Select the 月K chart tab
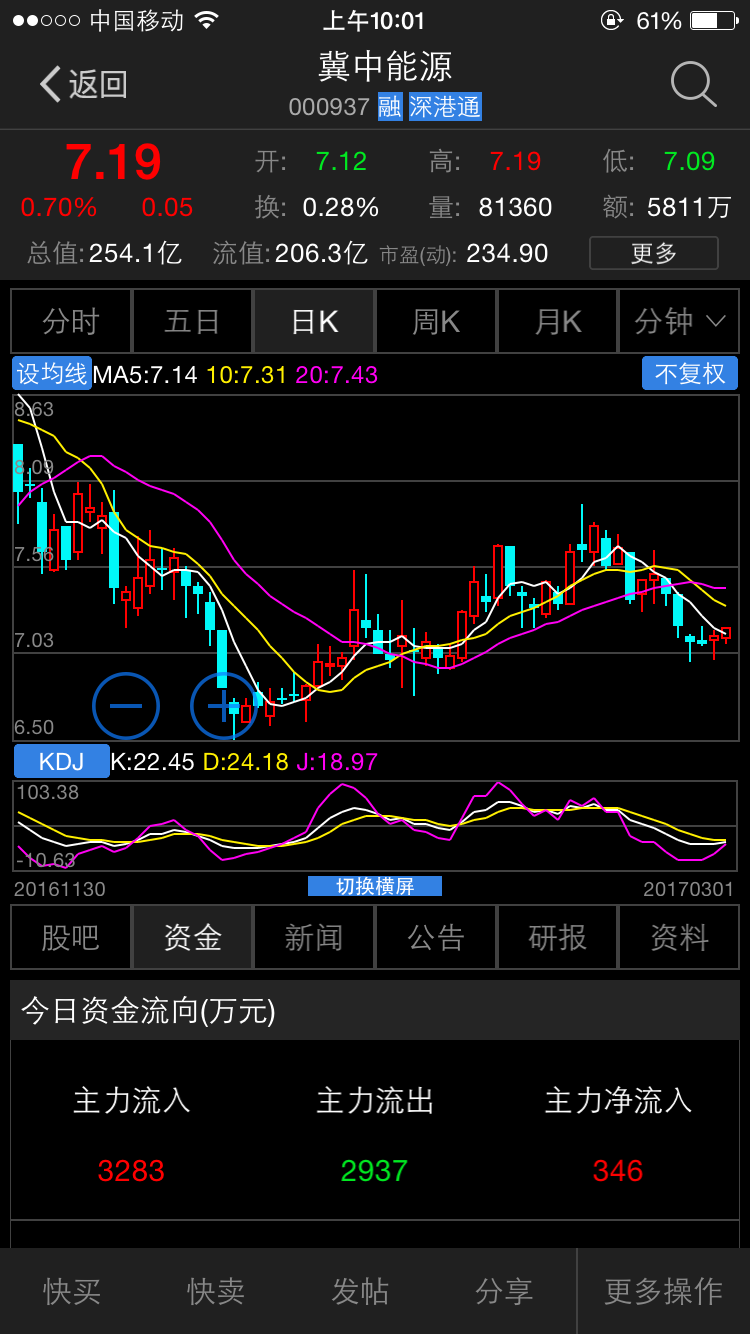Image resolution: width=750 pixels, height=1334 pixels. pyautogui.click(x=558, y=321)
